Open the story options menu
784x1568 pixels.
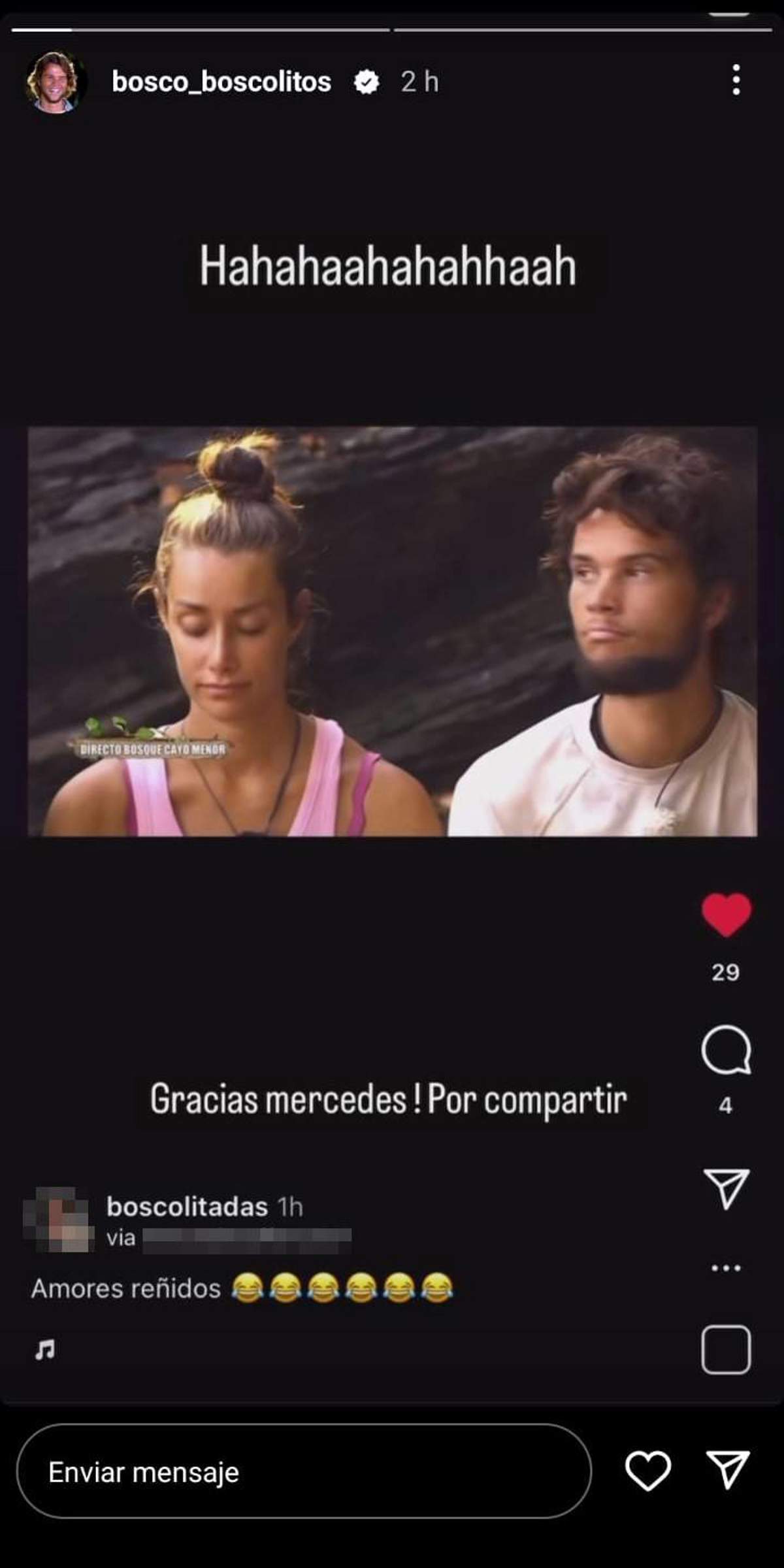[736, 80]
